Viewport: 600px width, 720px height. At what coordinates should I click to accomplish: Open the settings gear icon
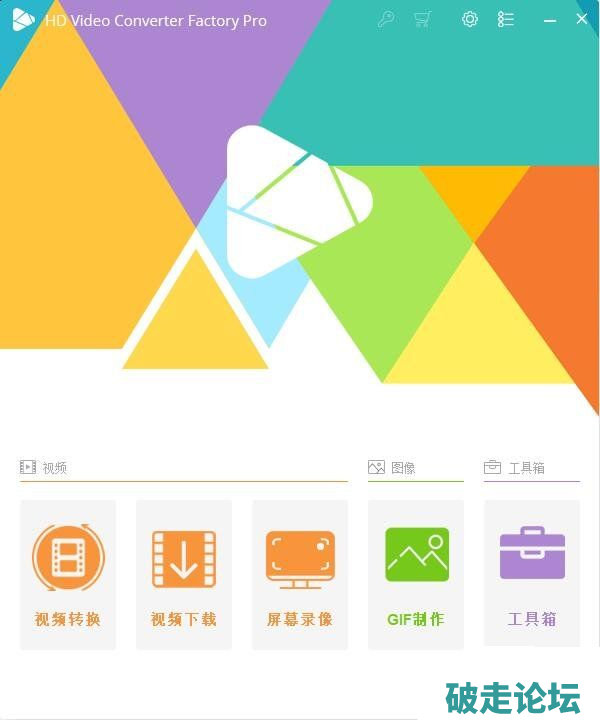click(470, 19)
